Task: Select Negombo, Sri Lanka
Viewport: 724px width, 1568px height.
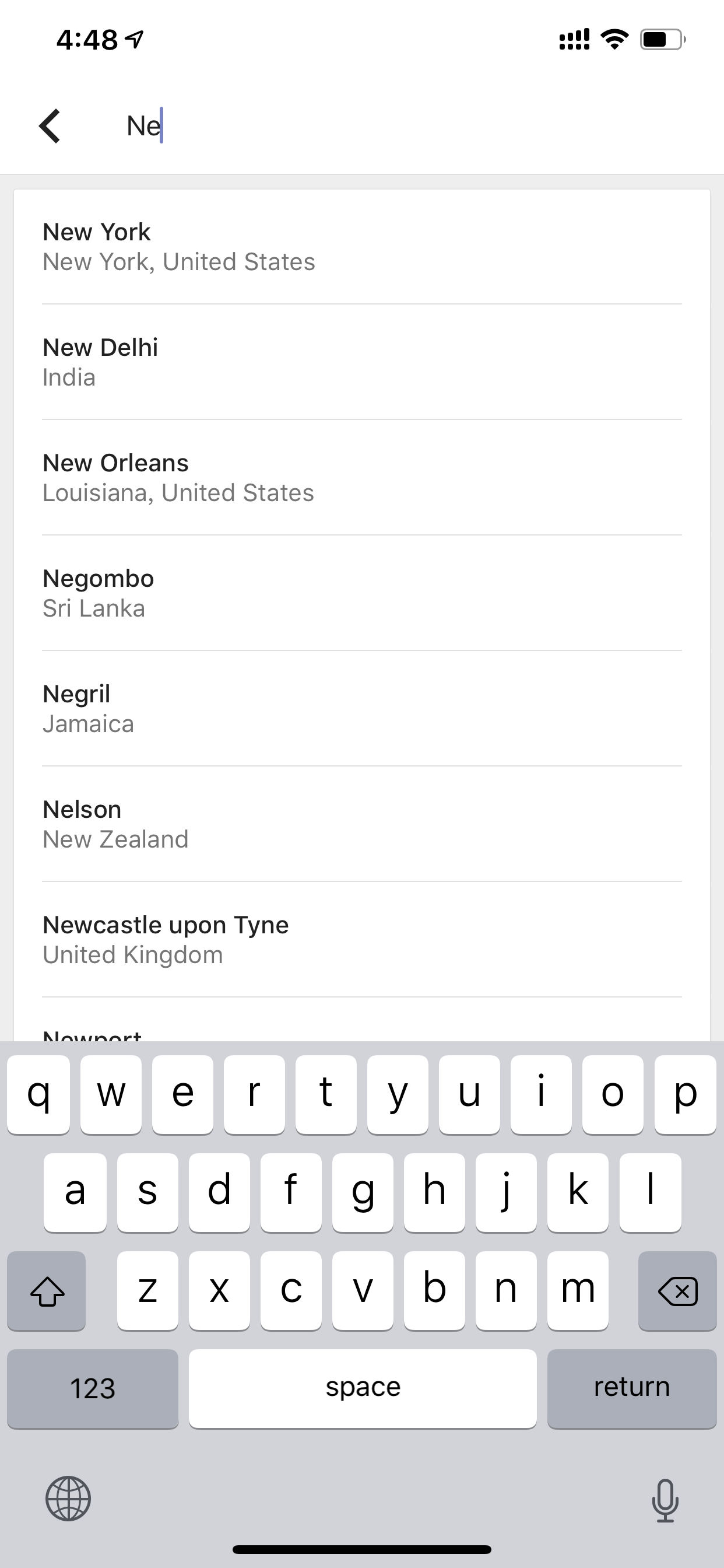Action: (x=362, y=593)
